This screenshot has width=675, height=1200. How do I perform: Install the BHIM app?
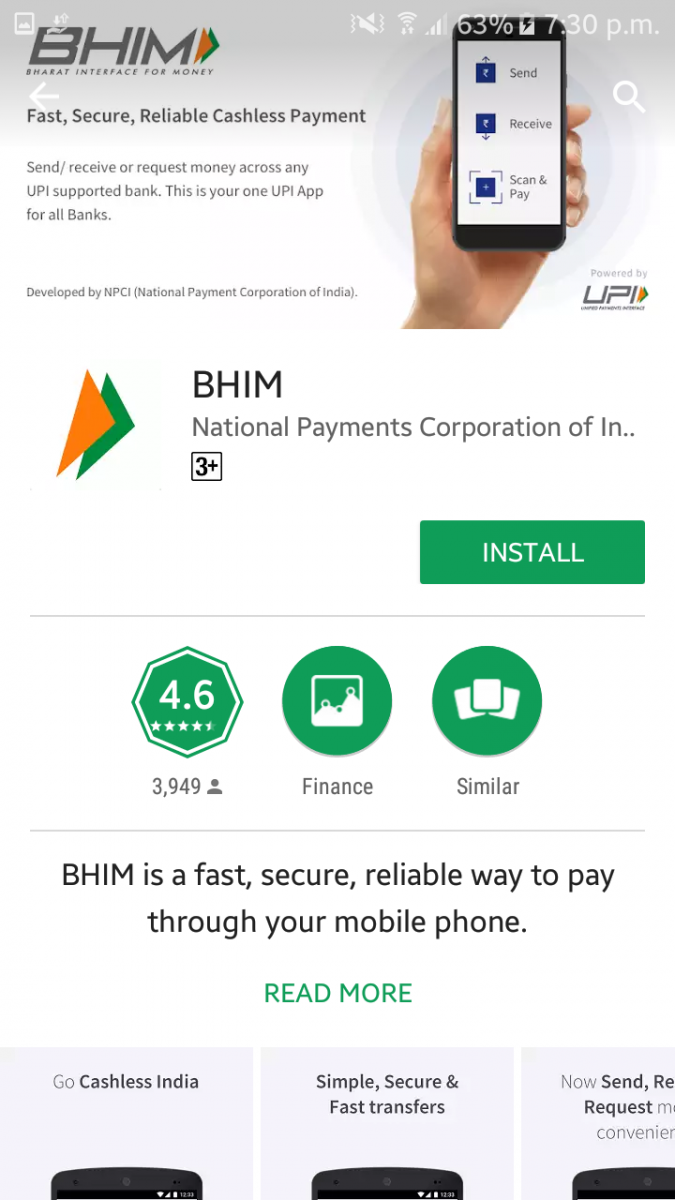(532, 552)
